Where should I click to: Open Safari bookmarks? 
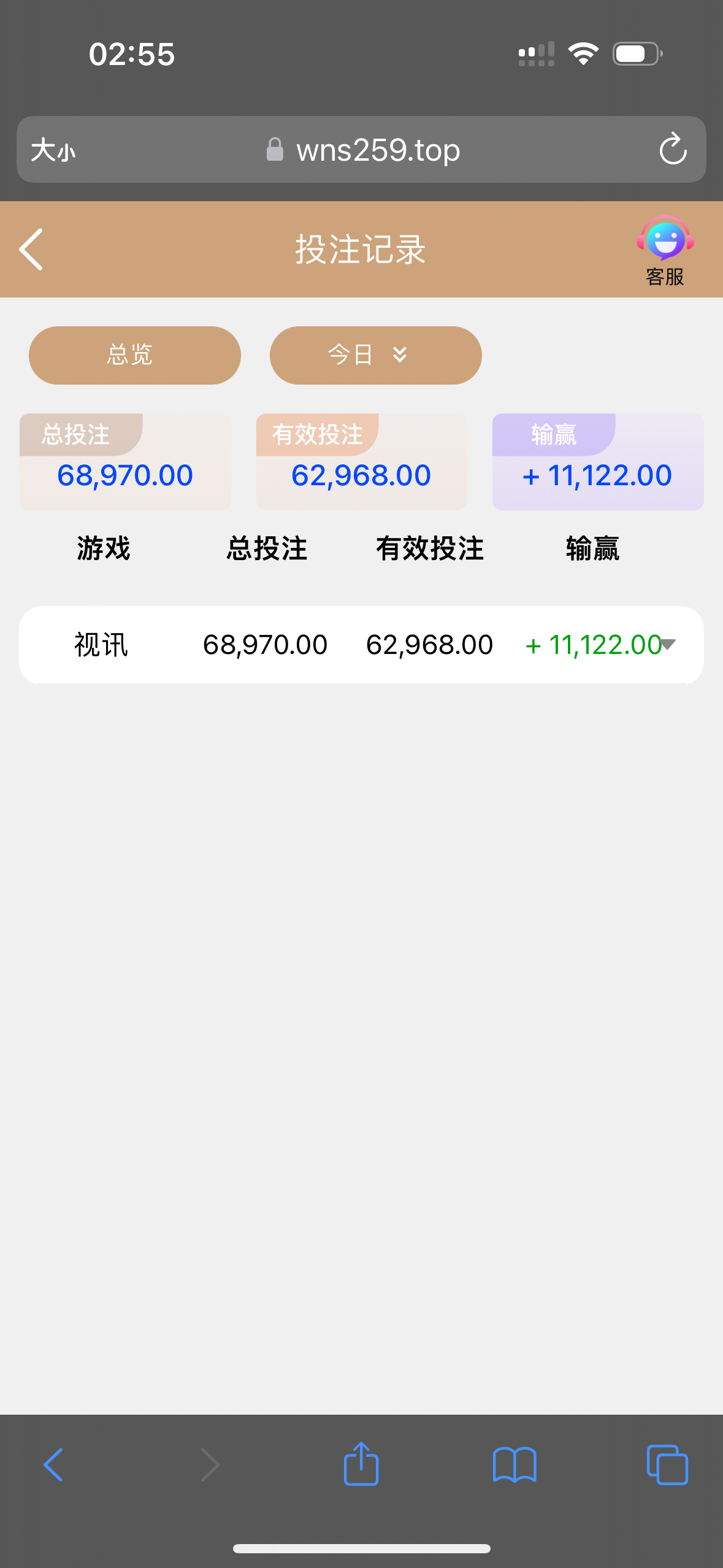pos(515,1465)
